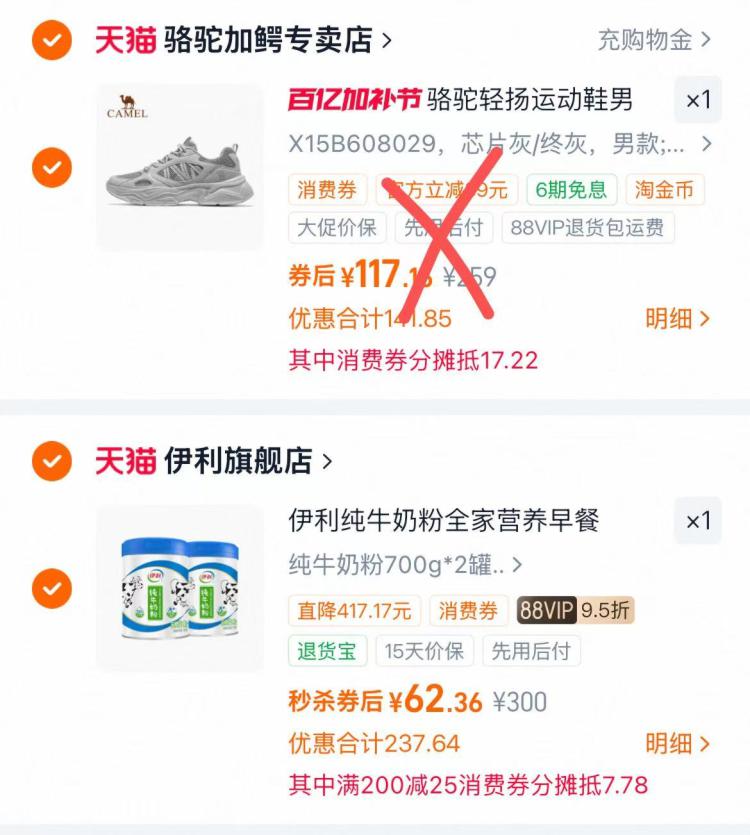The width and height of the screenshot is (750, 835).
Task: Change the 纯牛奶粉700g*2罐 spec option
Action: pos(405,564)
